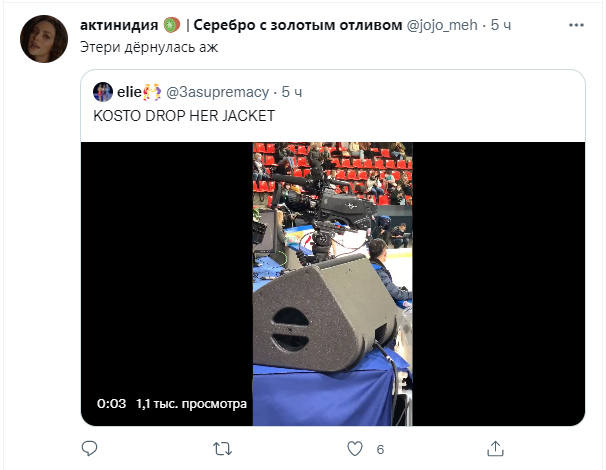Like the tweet with 6 likes
The image size is (606, 470).
click(359, 448)
